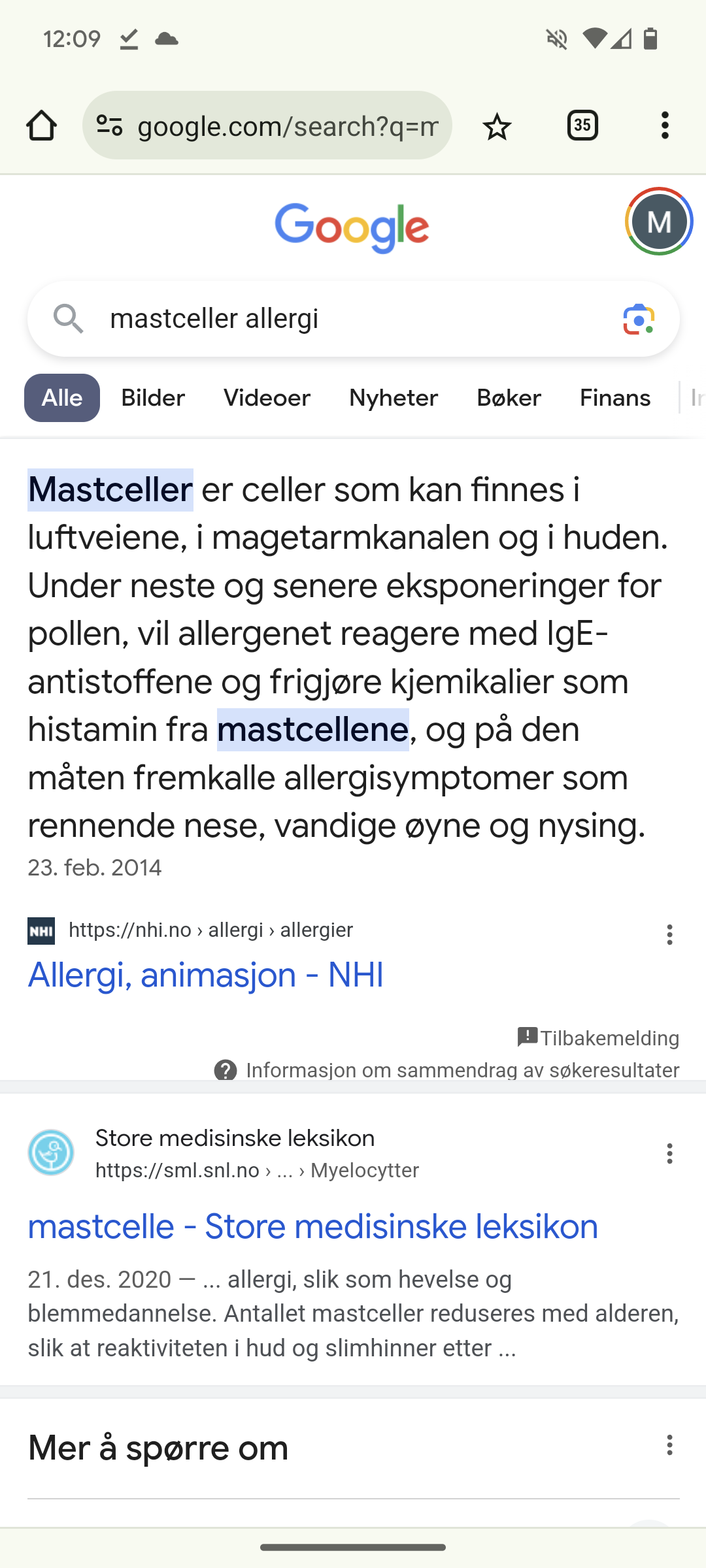This screenshot has width=706, height=1568.
Task: Open the tab switcher showing 35 tabs
Action: (x=582, y=125)
